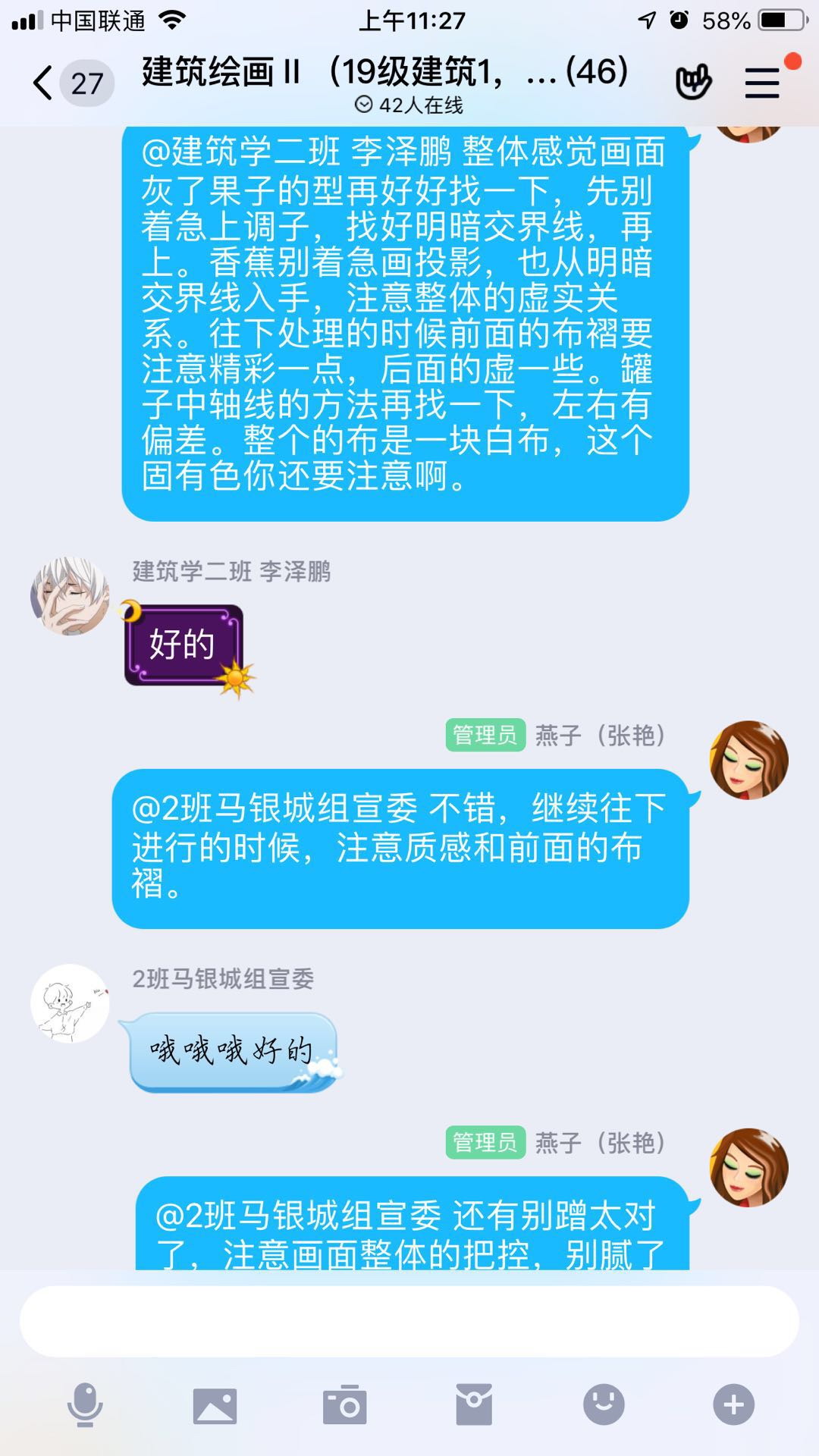Open the group menu with red dot
The height and width of the screenshot is (1456, 819).
[x=763, y=82]
